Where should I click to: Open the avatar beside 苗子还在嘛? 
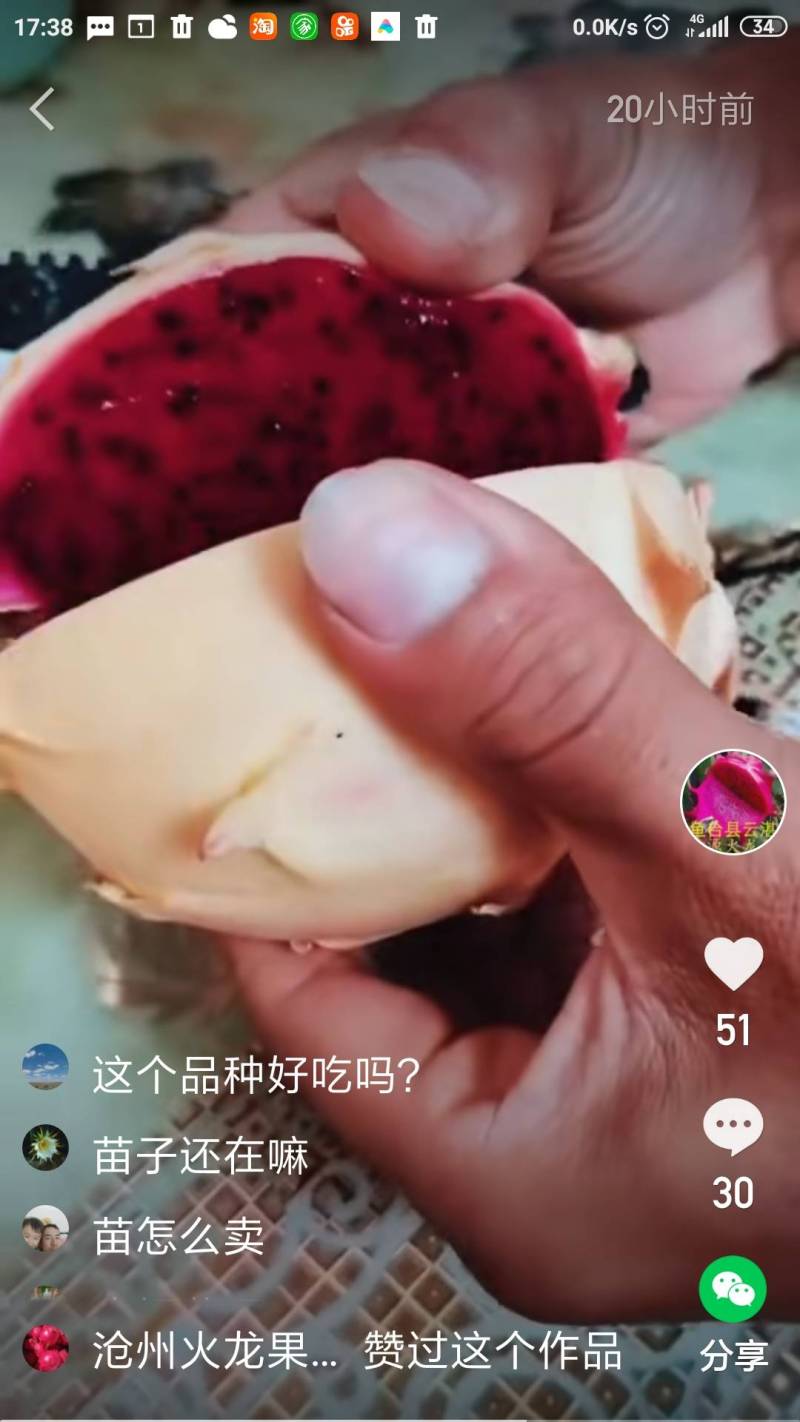pyautogui.click(x=46, y=1148)
